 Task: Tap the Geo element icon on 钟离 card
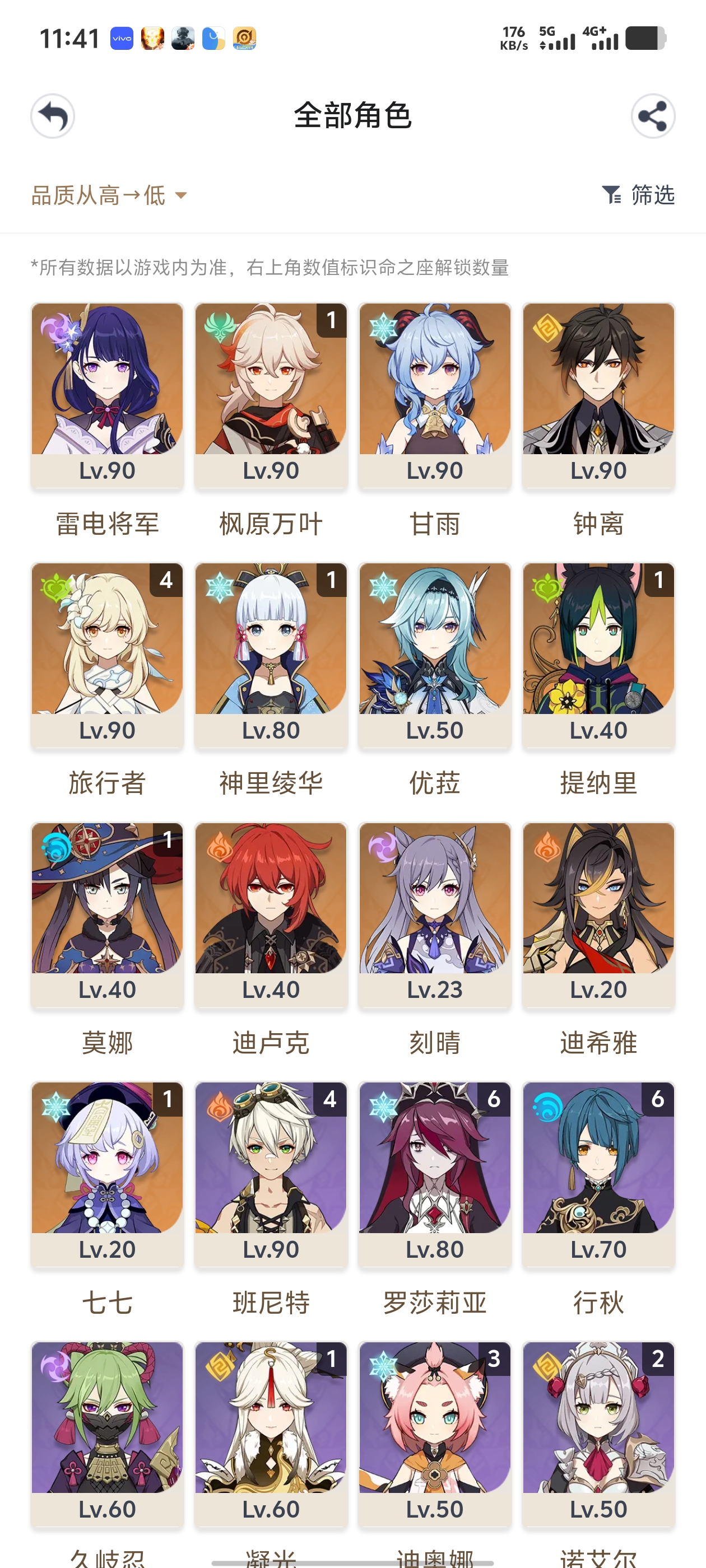click(x=547, y=328)
